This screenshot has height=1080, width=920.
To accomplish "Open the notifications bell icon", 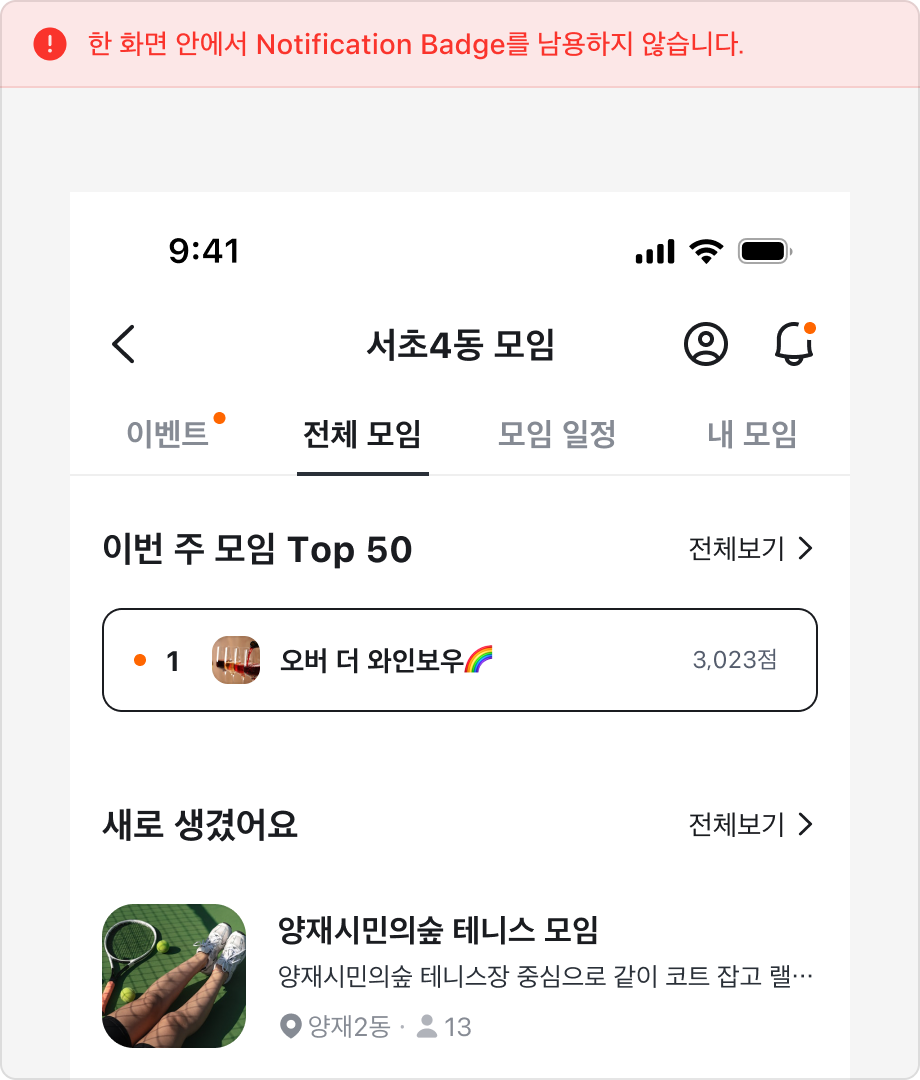I will coord(794,344).
